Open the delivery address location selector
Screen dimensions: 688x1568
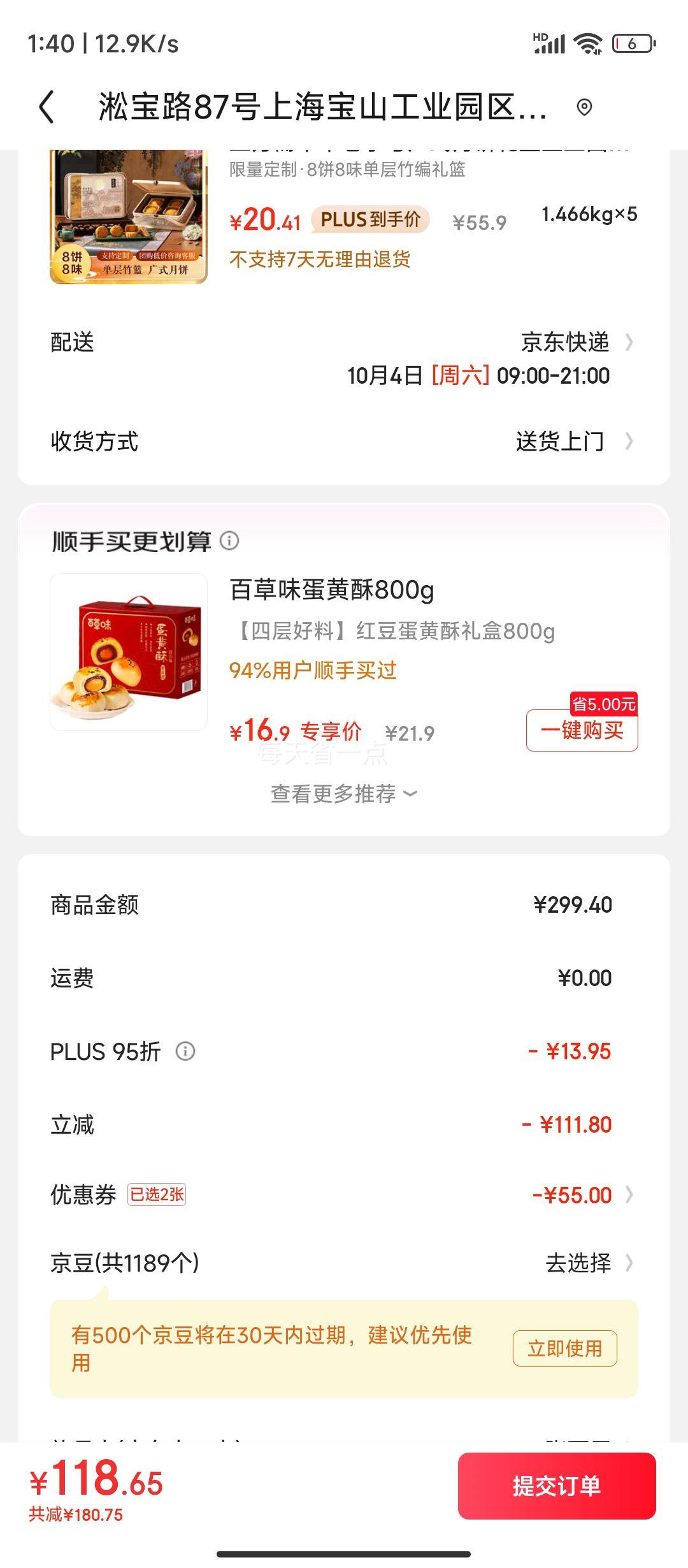pyautogui.click(x=584, y=107)
